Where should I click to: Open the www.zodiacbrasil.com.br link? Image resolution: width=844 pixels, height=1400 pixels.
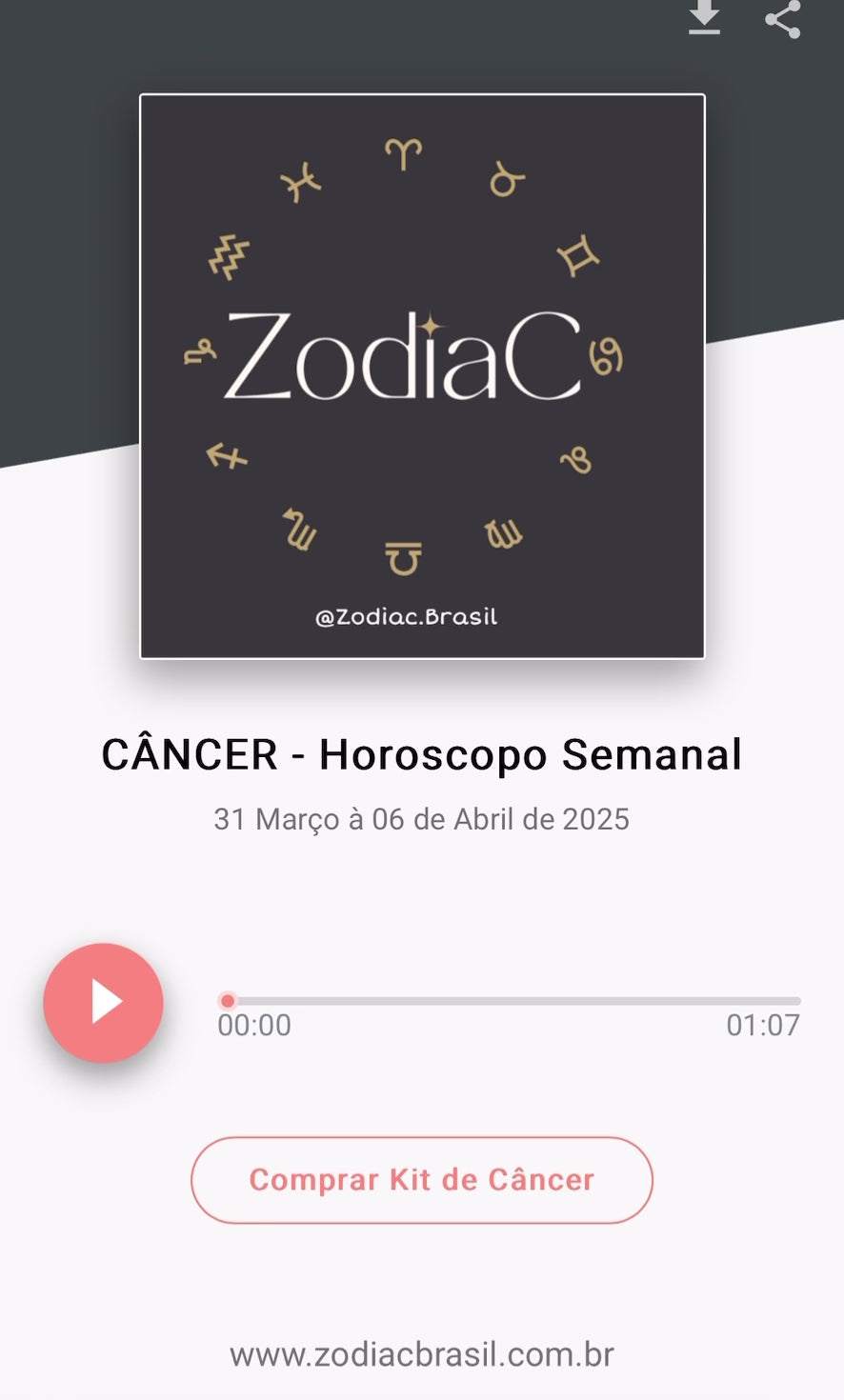click(x=422, y=1354)
